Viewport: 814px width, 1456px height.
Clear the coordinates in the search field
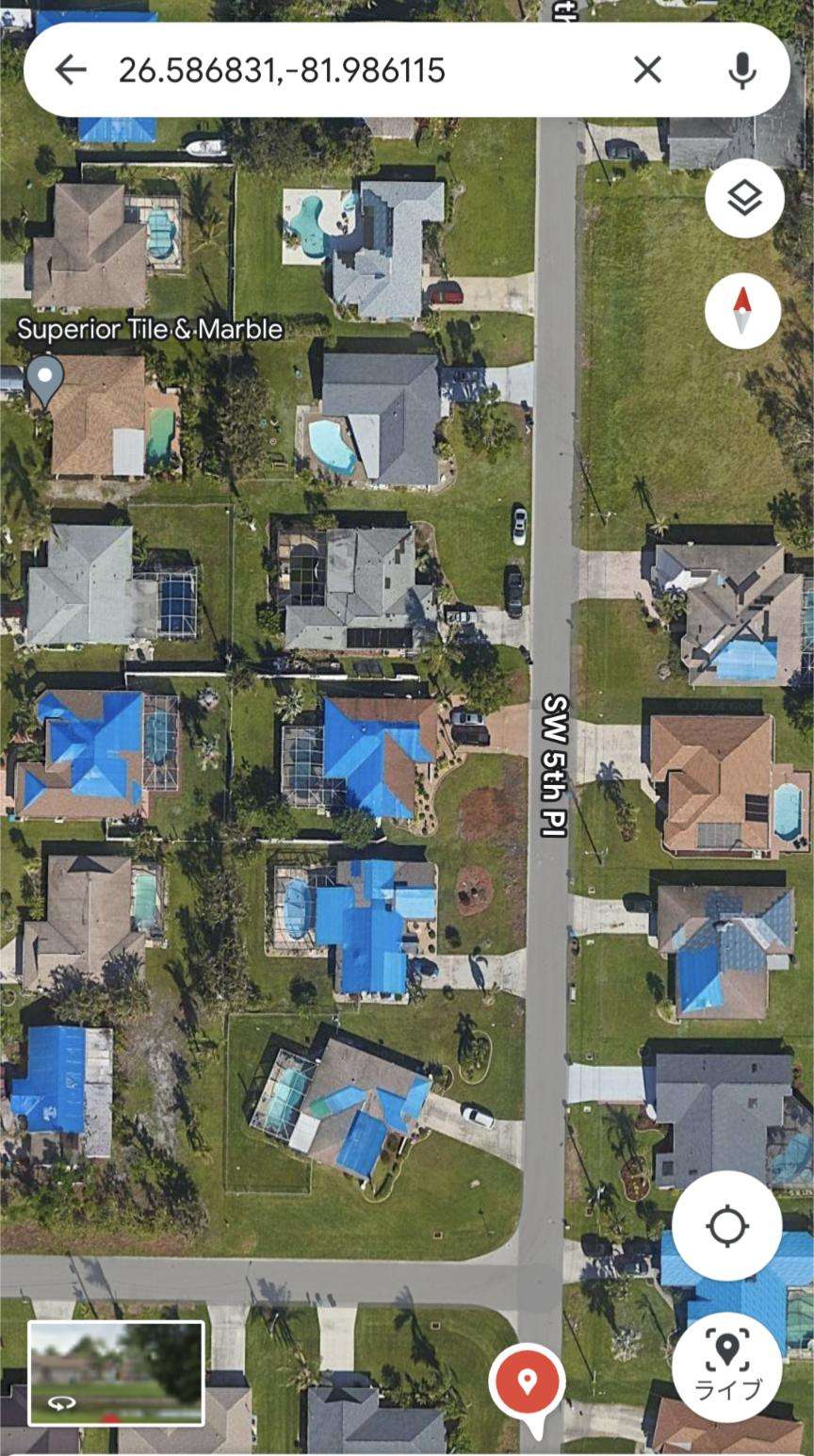(647, 70)
